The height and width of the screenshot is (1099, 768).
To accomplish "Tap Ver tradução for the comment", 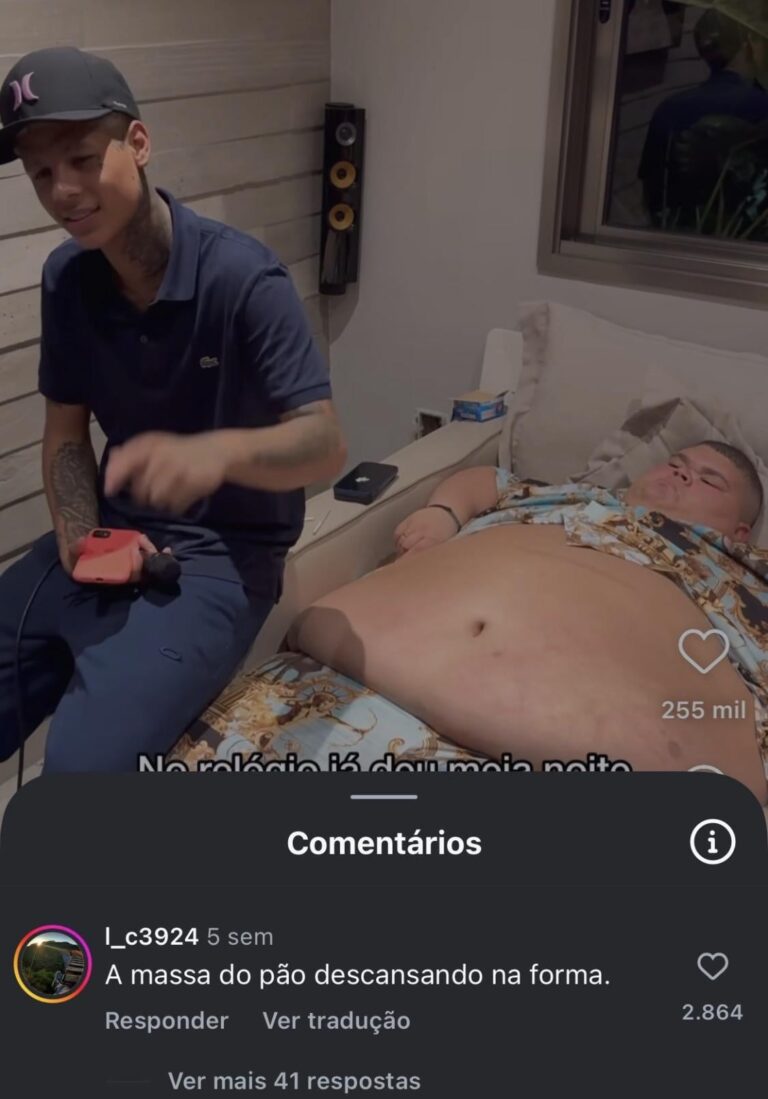I will click(x=336, y=1021).
